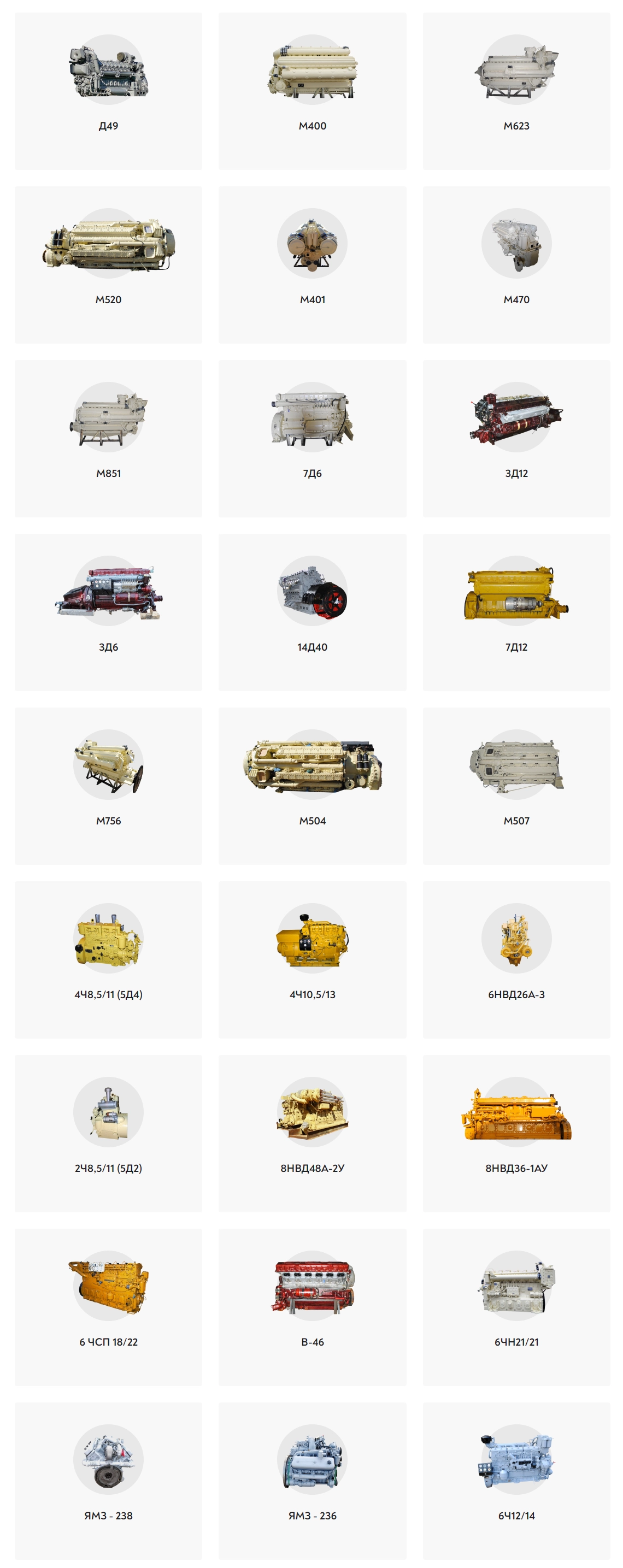The image size is (623, 1568).
Task: Tap the ЯМЗ - 238 engine card
Action: pyautogui.click(x=108, y=1481)
